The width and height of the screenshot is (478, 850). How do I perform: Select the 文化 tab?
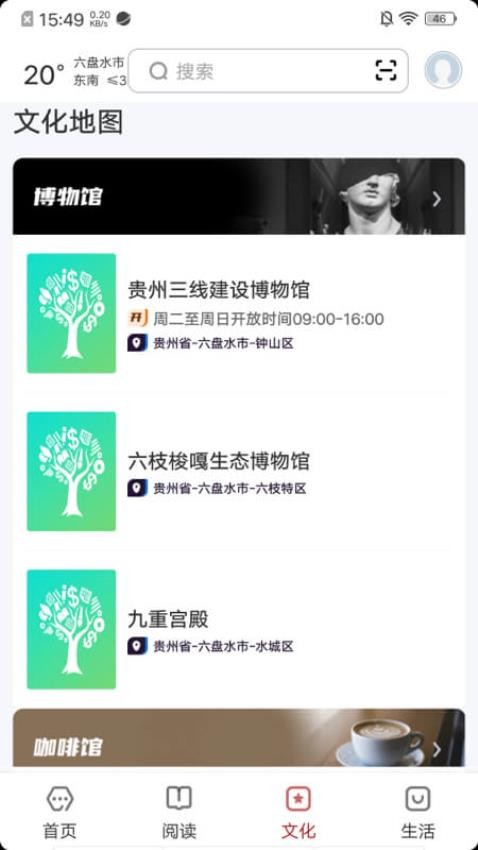299,812
